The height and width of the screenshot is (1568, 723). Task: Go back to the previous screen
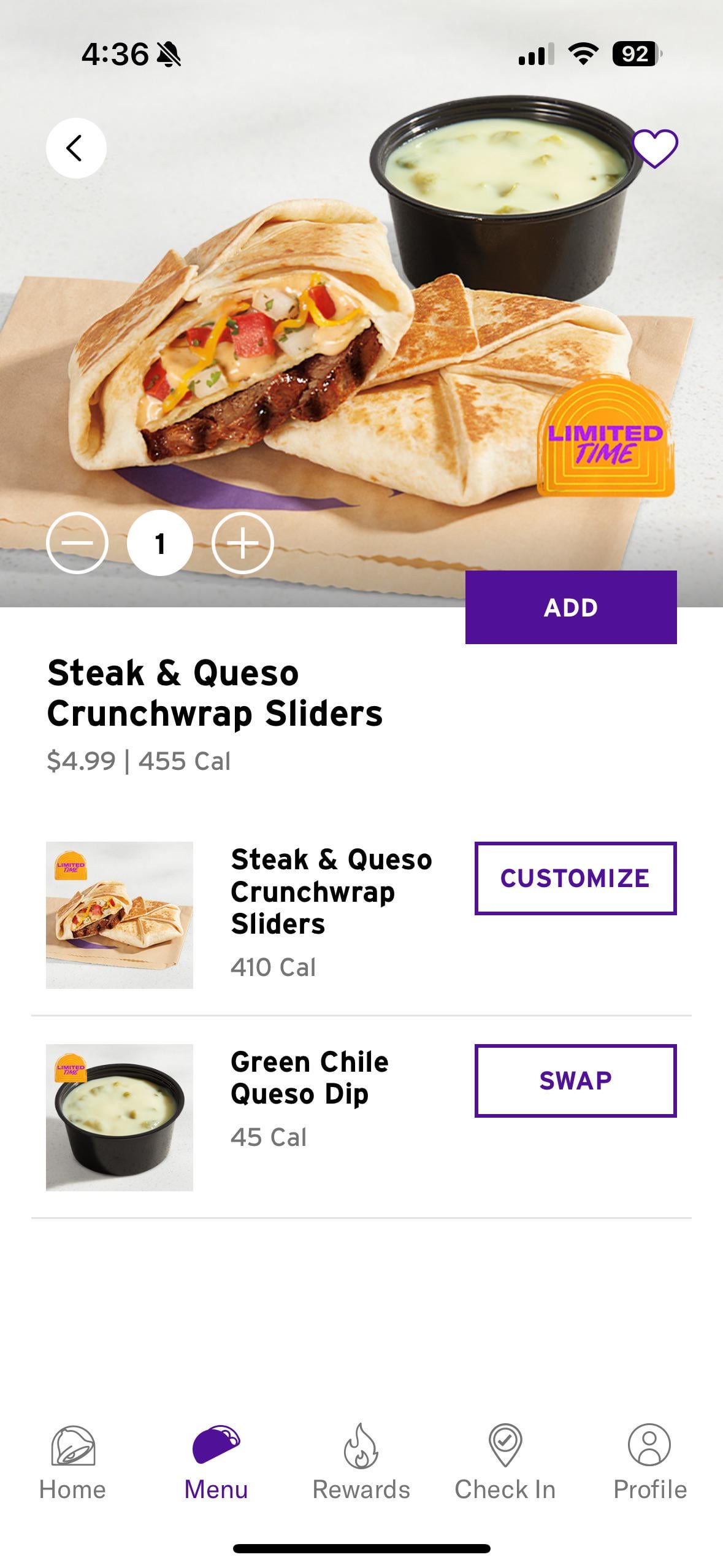76,148
